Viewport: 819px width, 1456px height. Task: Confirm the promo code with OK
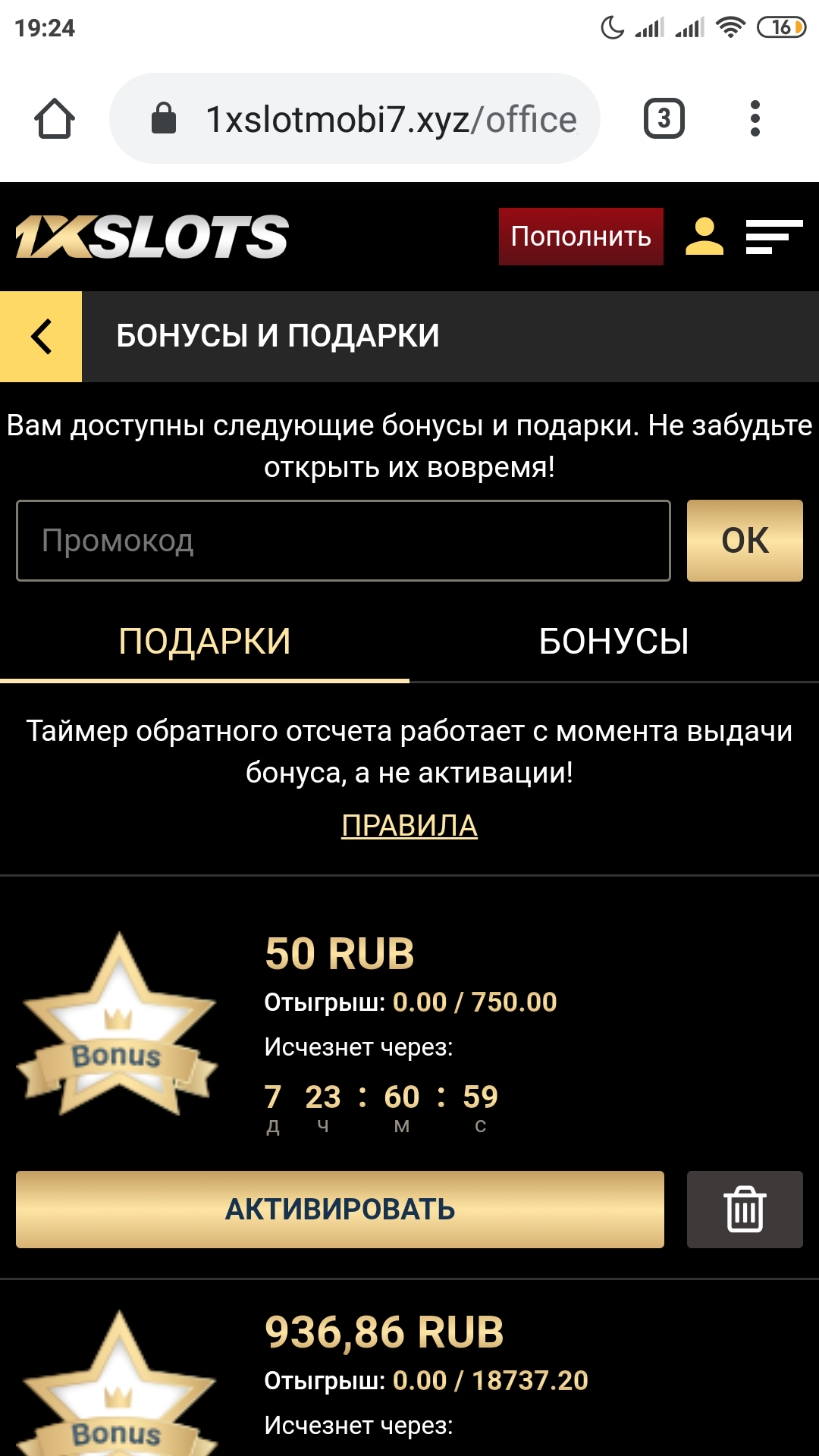point(745,541)
